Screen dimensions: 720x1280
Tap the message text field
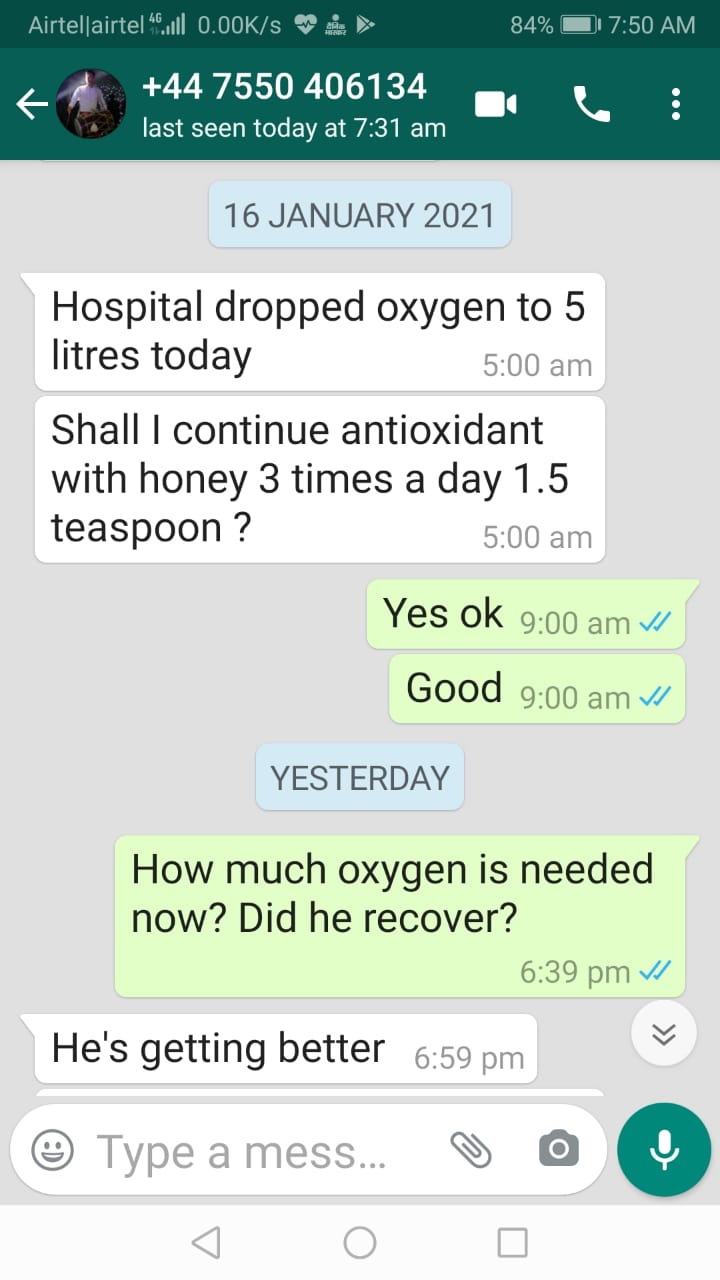250,1151
